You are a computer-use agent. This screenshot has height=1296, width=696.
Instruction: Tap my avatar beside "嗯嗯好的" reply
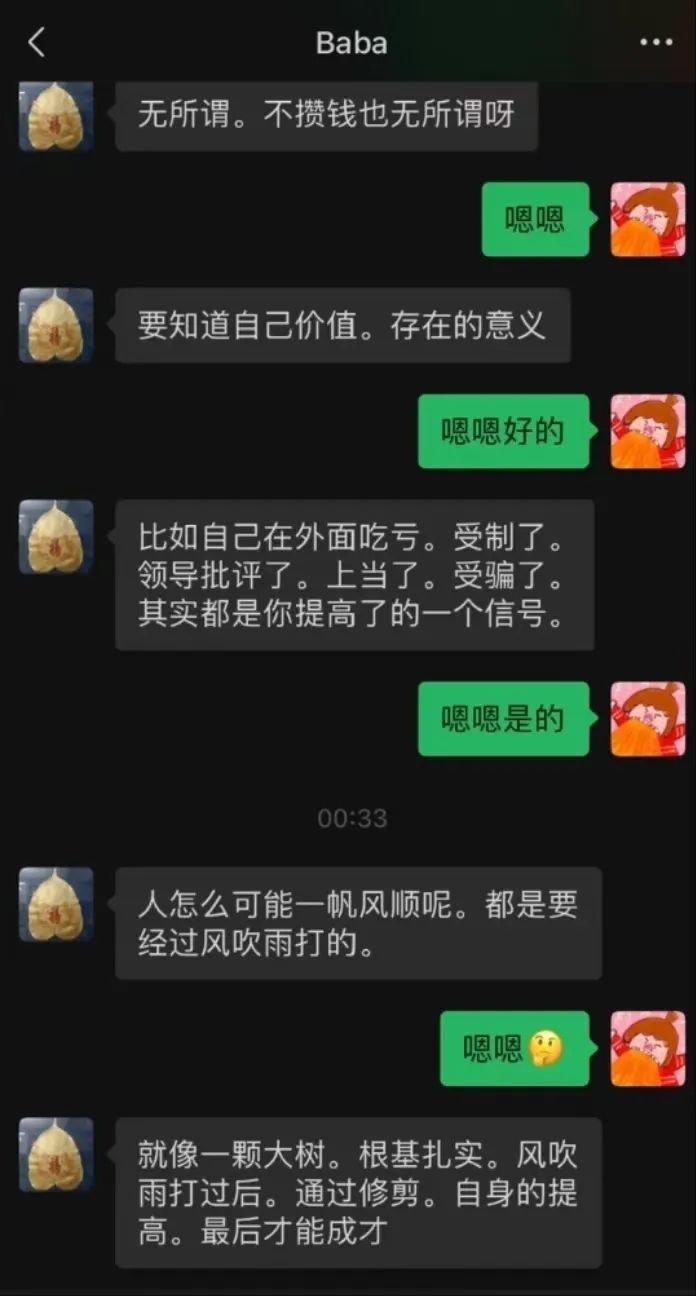[647, 431]
